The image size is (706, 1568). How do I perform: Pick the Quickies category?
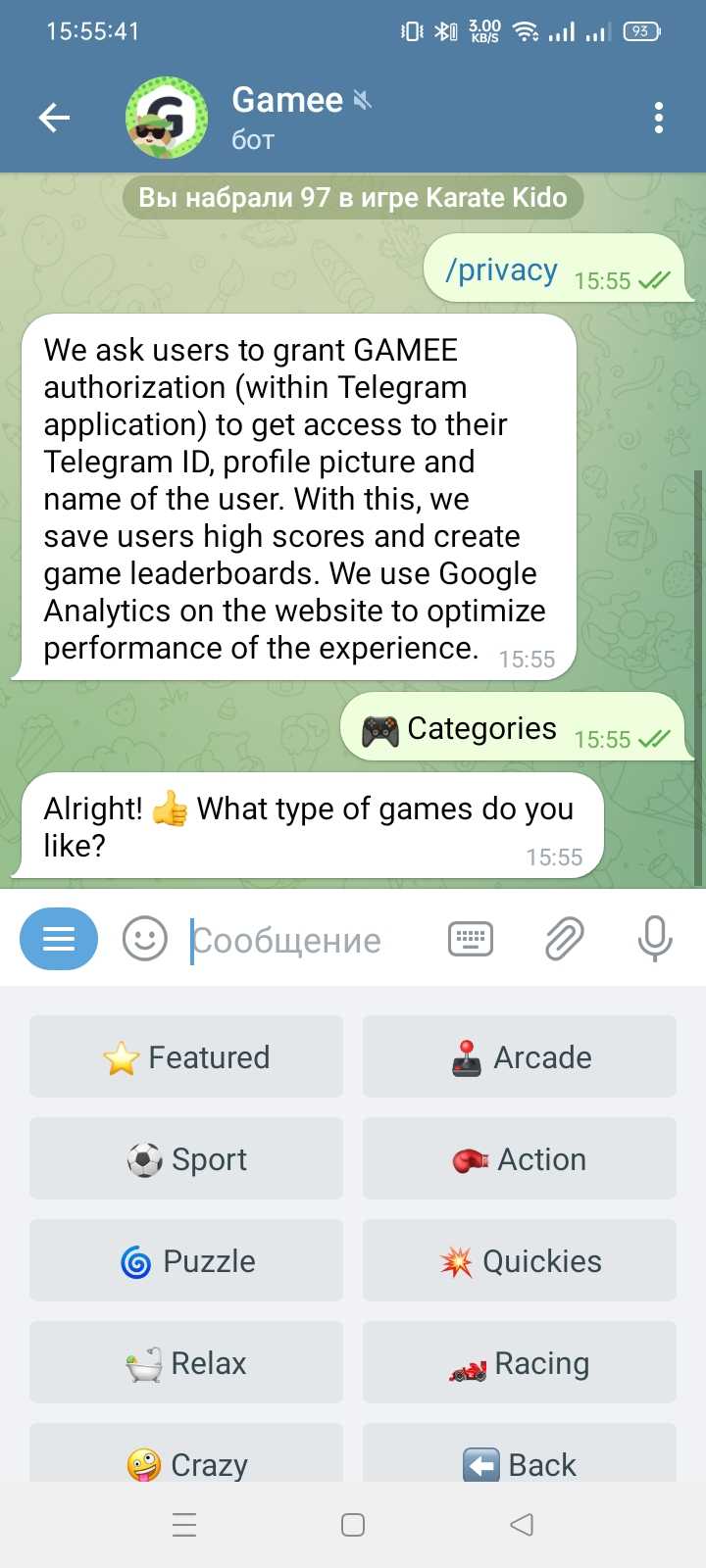coord(520,1260)
